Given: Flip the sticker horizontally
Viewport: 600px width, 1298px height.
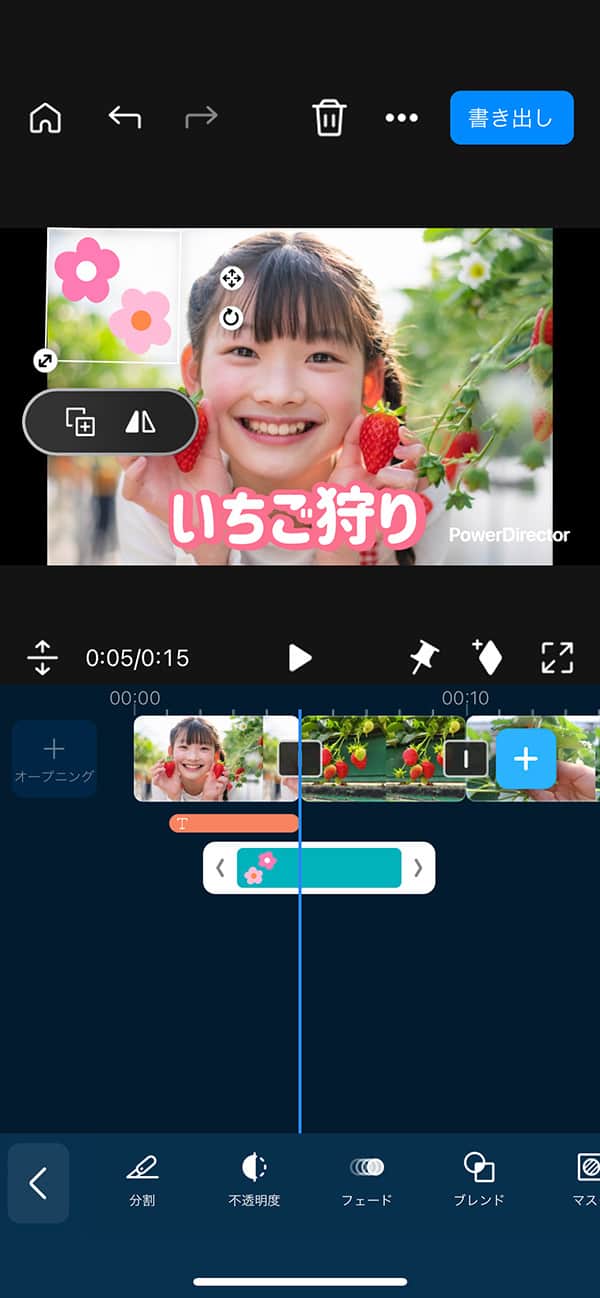Looking at the screenshot, I should click(x=140, y=422).
